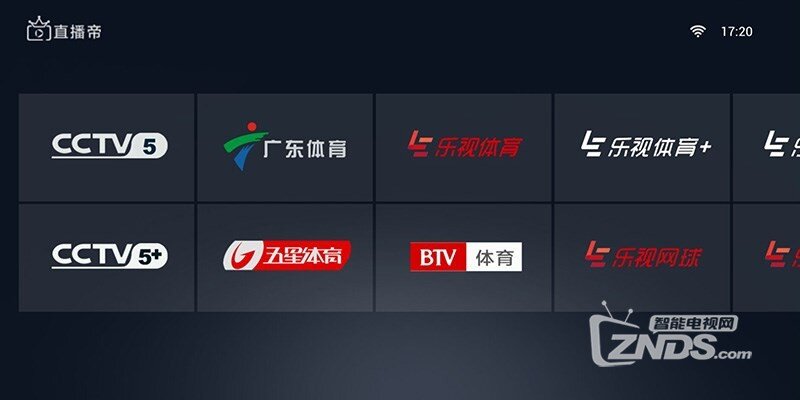Open the 乐视网球 channel tile
The height and width of the screenshot is (400, 800).
(x=642, y=257)
